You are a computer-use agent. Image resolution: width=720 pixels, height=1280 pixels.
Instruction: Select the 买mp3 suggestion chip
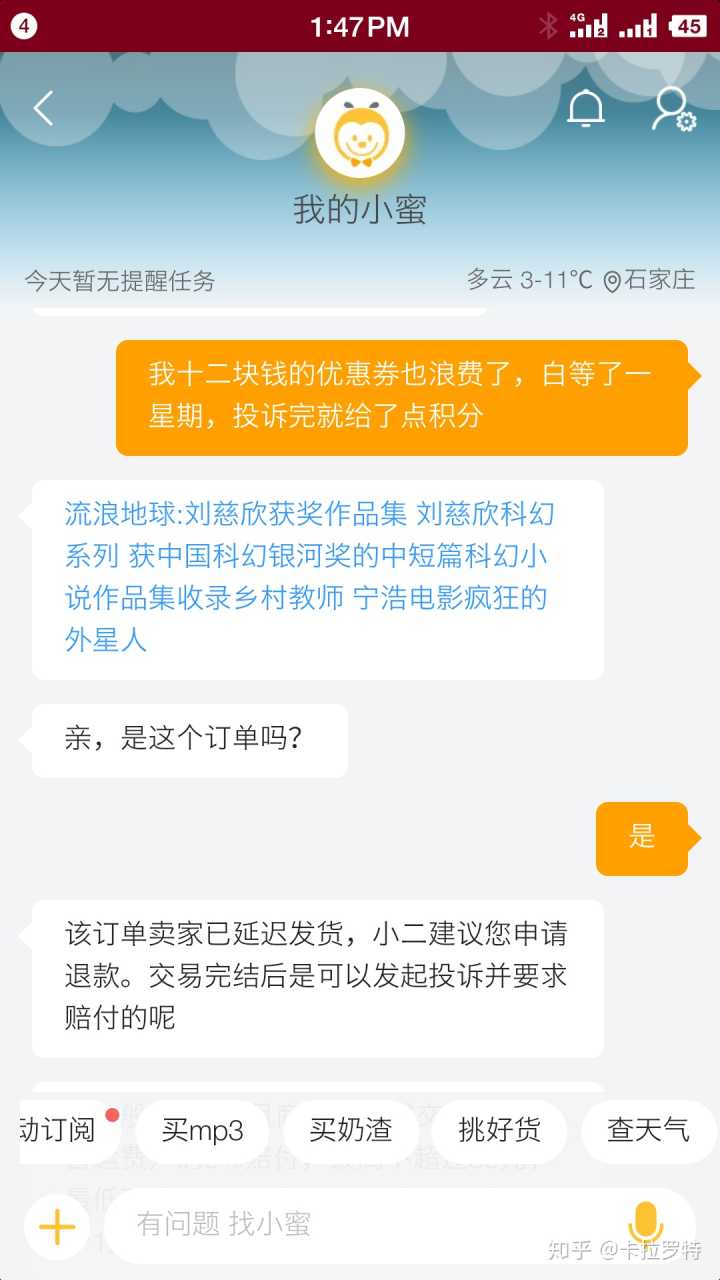tap(202, 1131)
